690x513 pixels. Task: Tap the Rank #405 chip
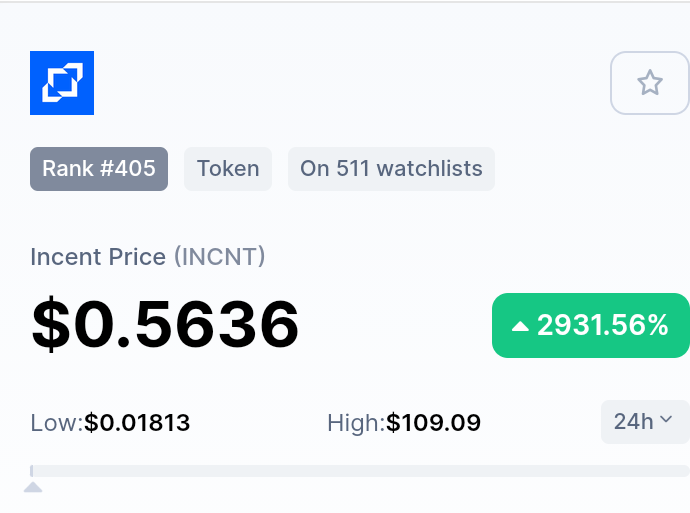pyautogui.click(x=99, y=169)
